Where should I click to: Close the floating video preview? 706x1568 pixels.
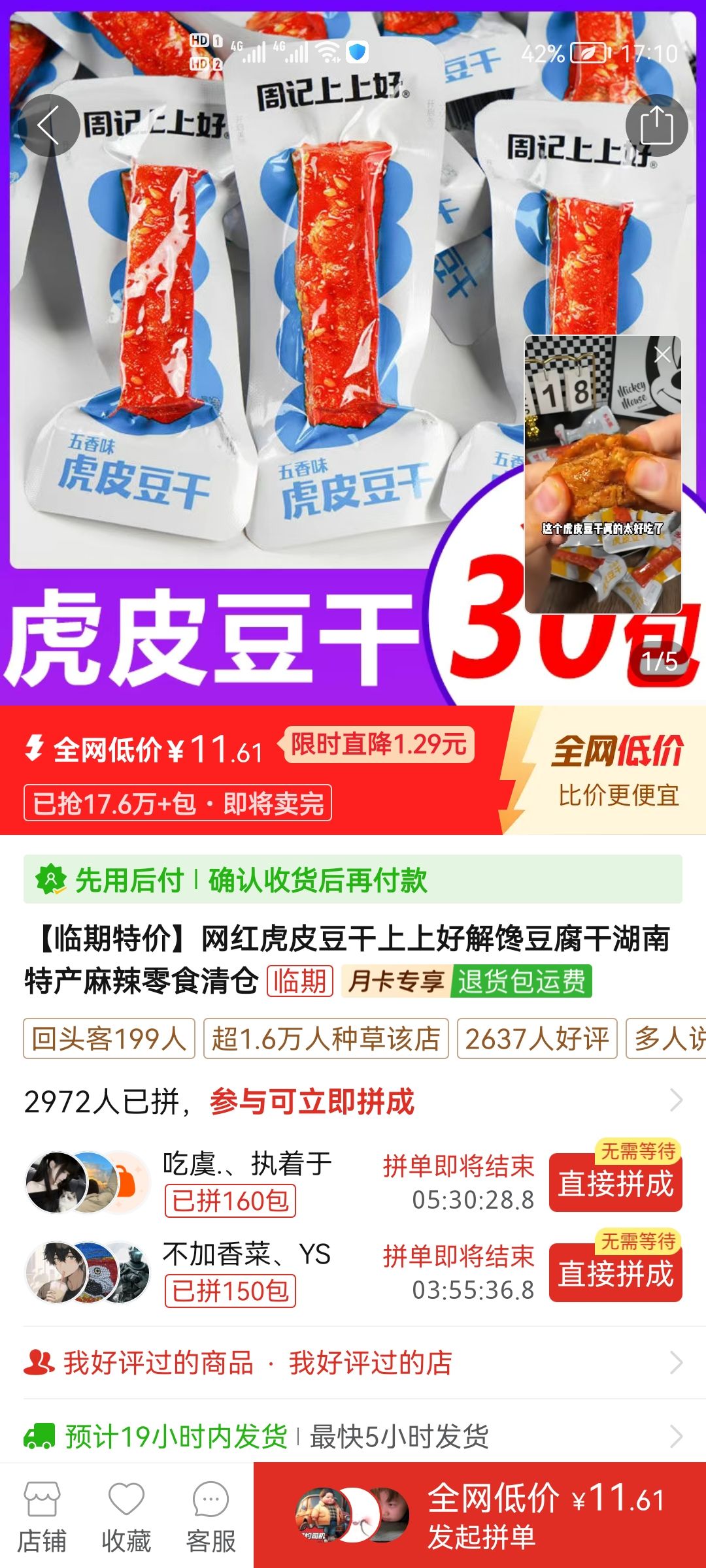coord(663,355)
